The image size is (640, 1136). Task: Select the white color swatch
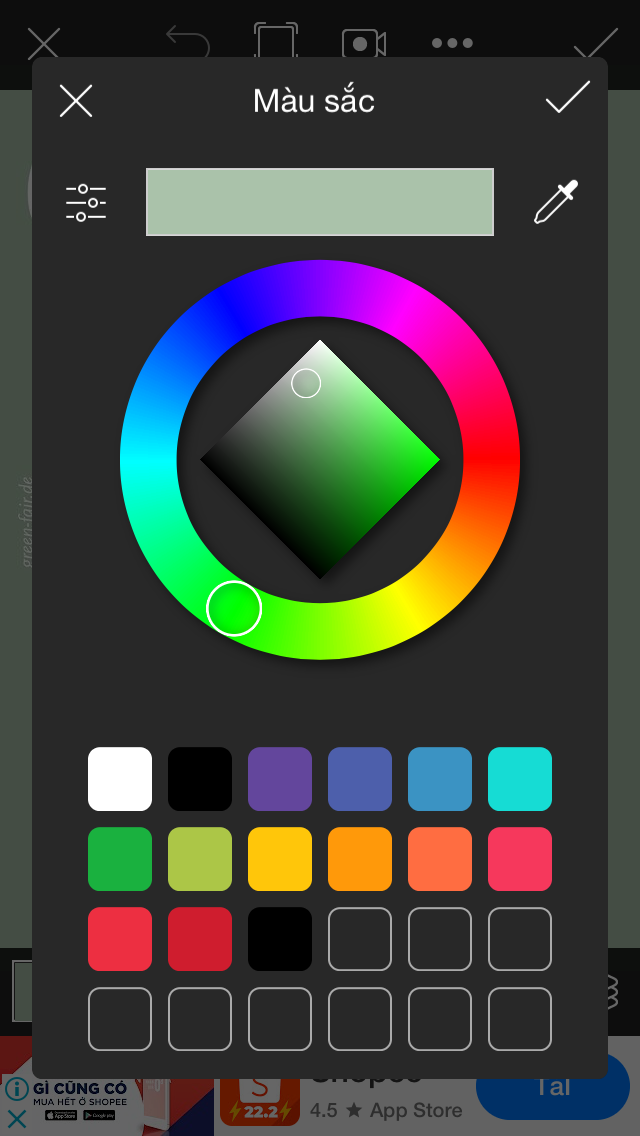(x=120, y=779)
